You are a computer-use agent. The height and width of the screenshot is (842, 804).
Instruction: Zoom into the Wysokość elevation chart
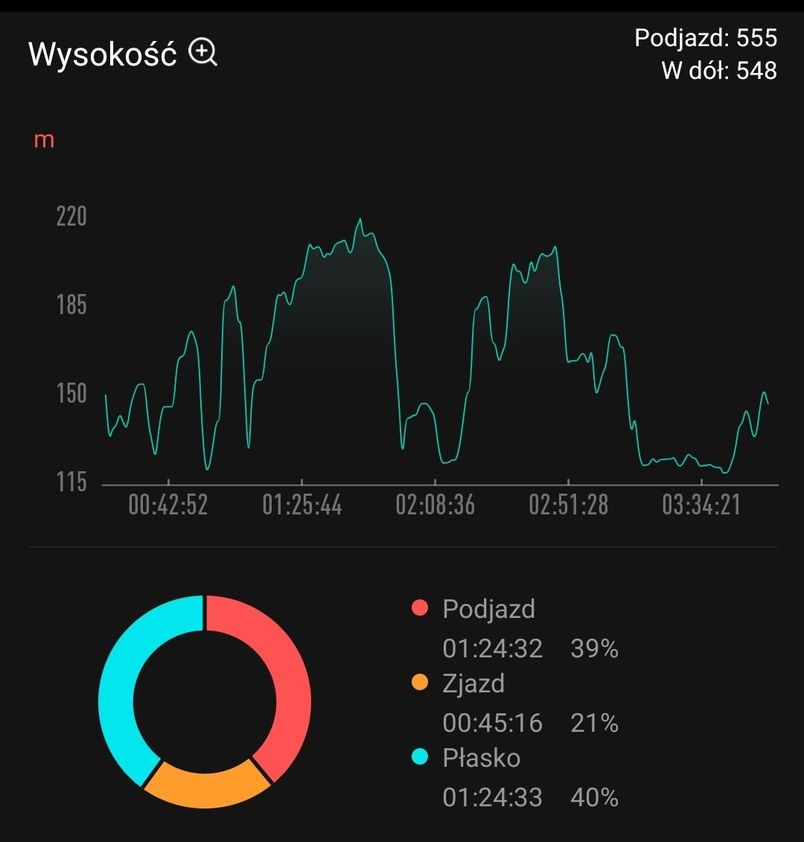click(203, 53)
